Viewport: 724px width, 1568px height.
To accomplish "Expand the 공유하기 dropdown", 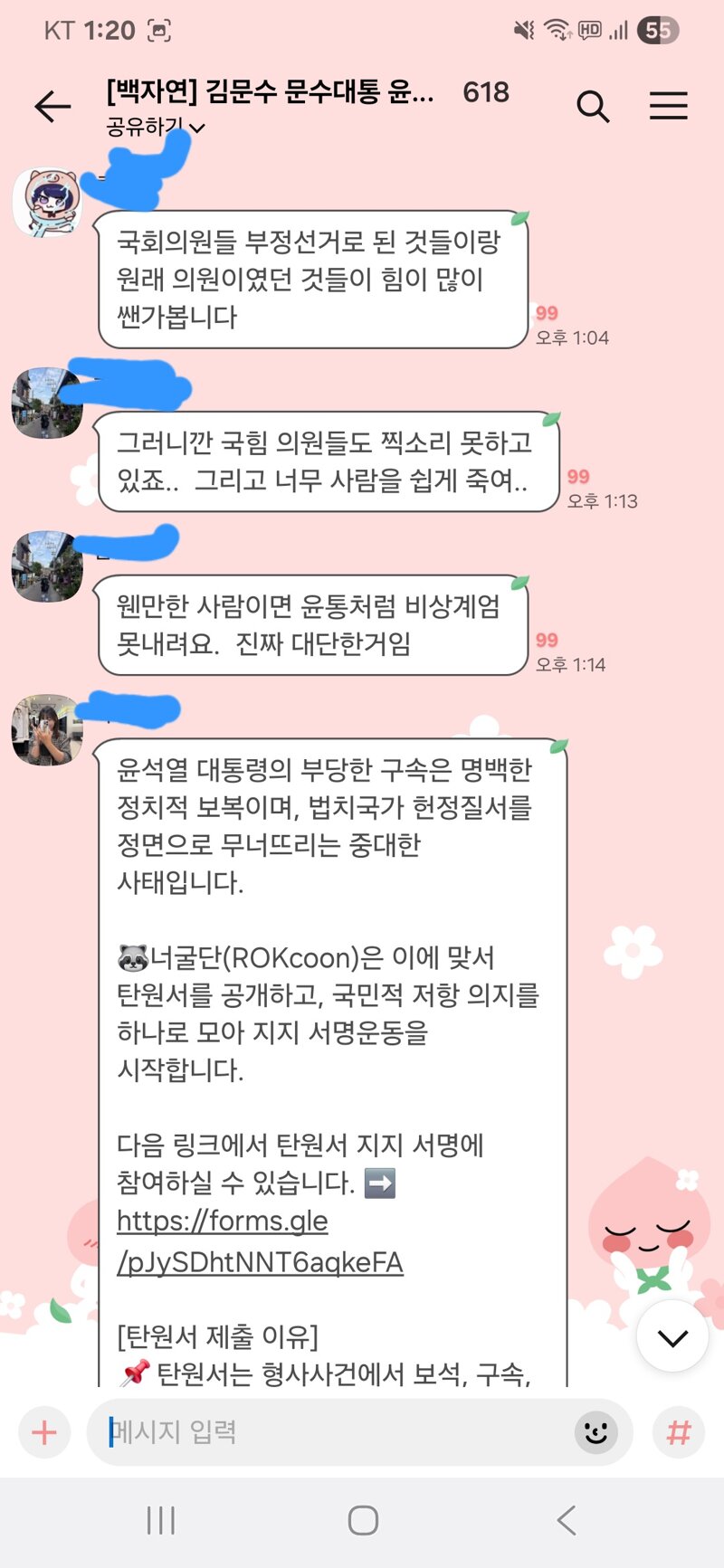I will [156, 128].
